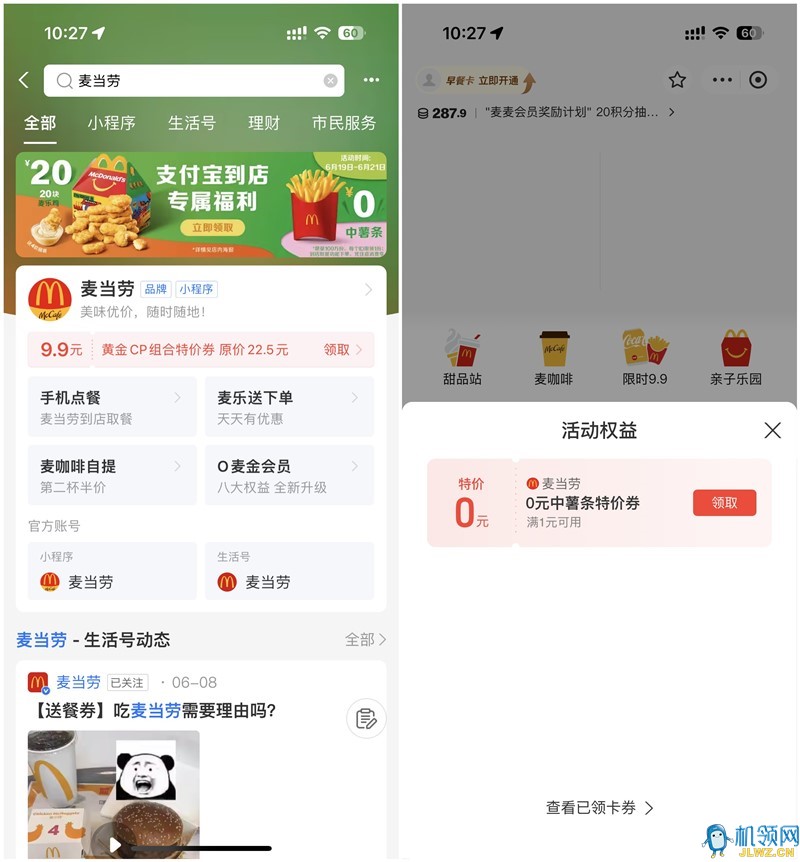
Task: Clear the 麦当劳 search text
Action: (330, 81)
